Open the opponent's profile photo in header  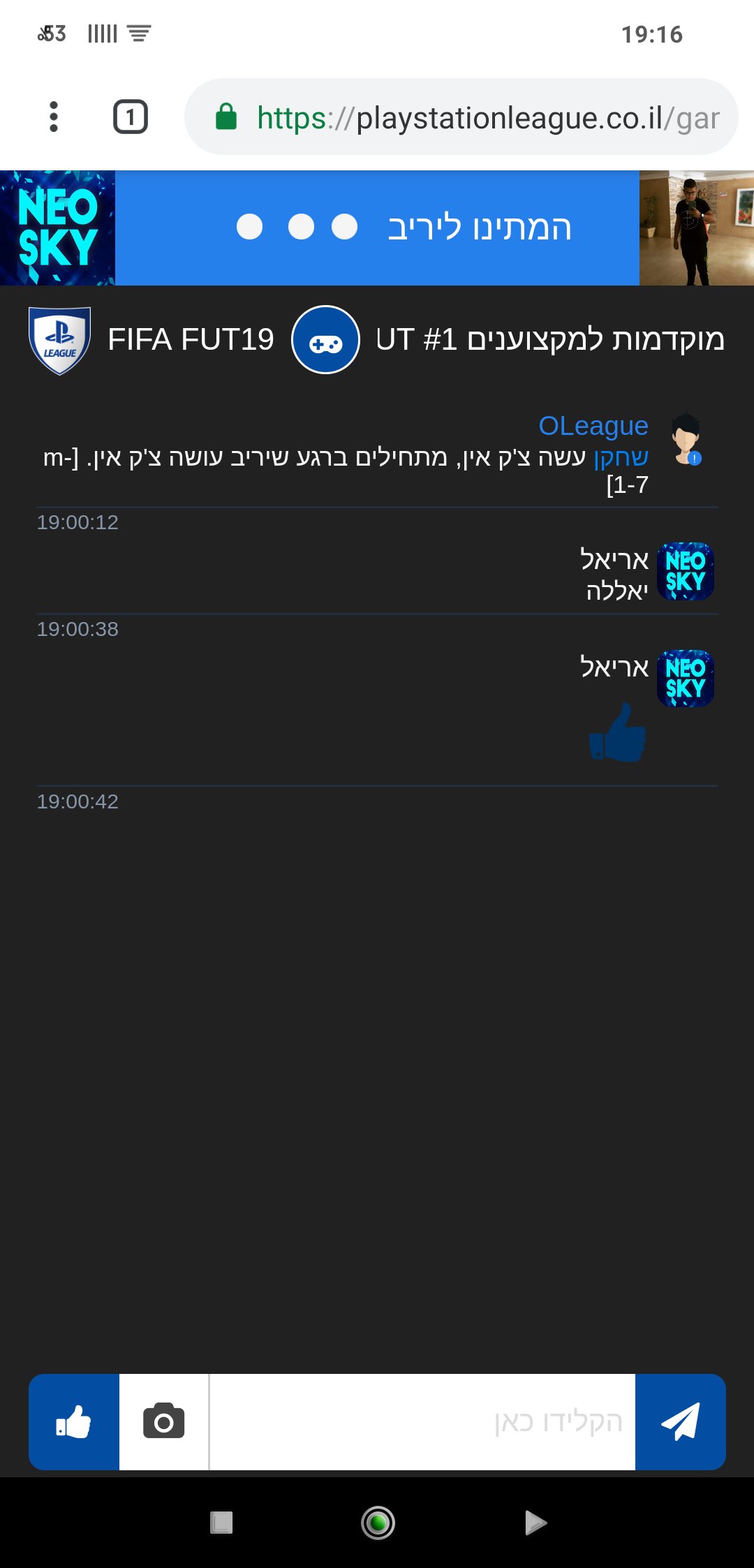coord(697,228)
